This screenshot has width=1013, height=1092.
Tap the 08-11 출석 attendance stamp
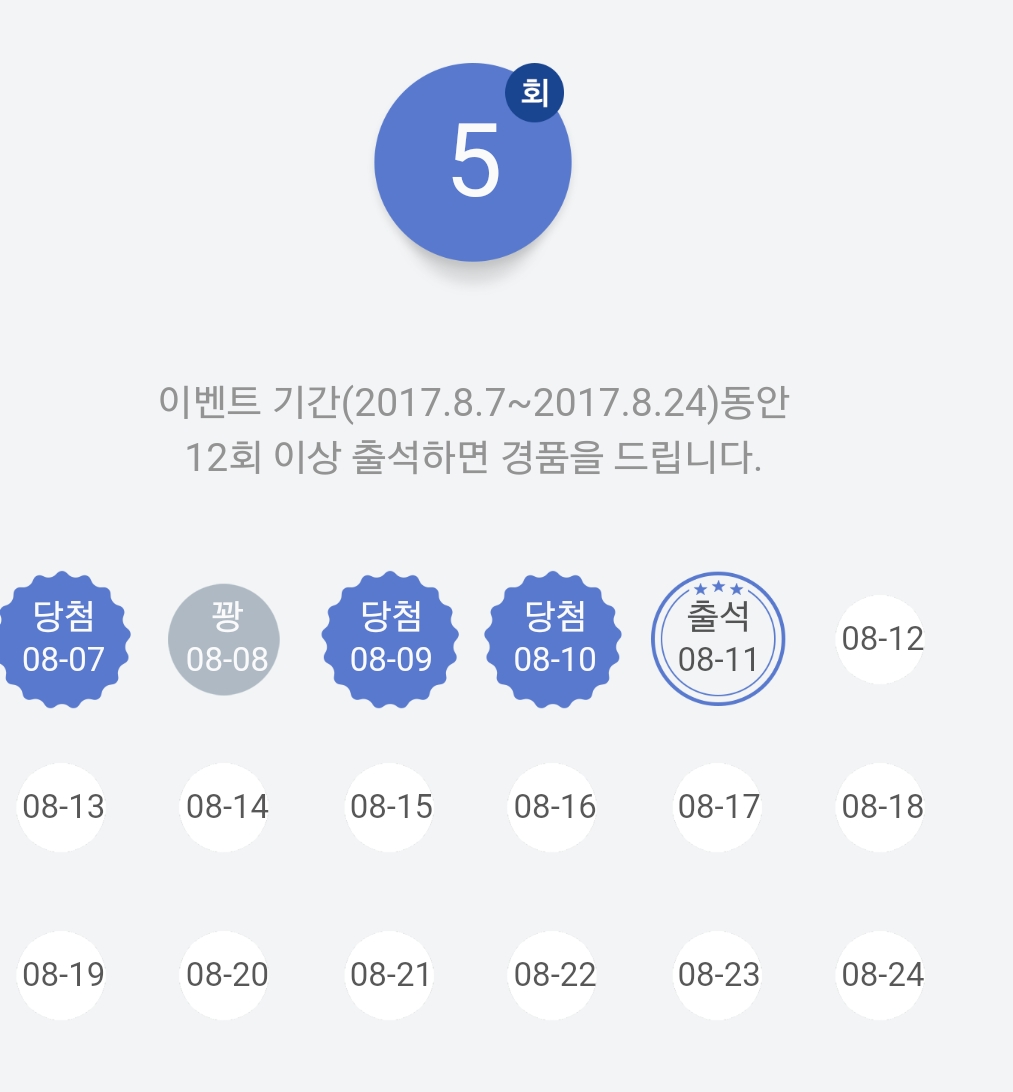pyautogui.click(x=718, y=640)
